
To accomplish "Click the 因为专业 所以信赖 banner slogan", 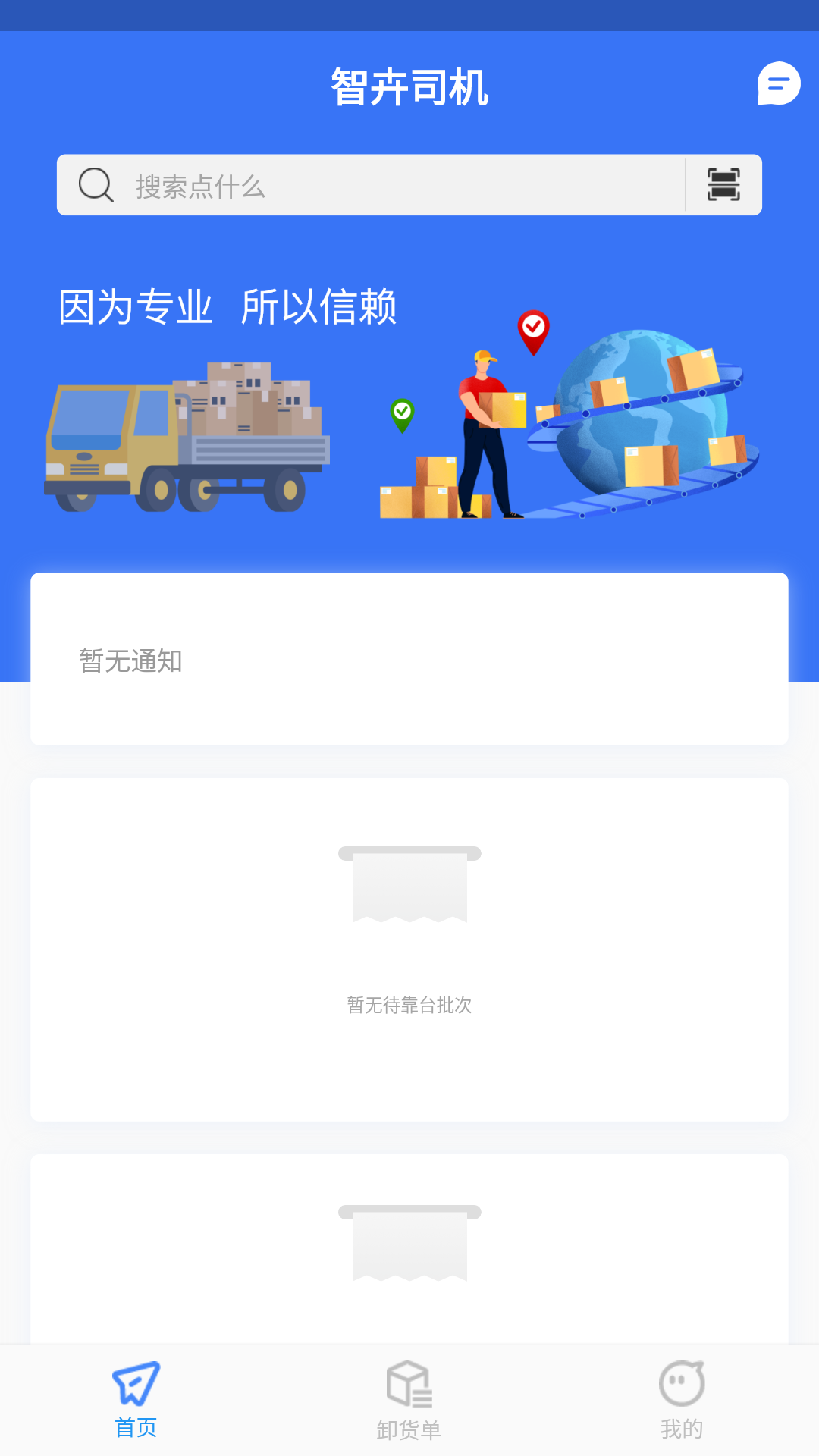I will (228, 306).
